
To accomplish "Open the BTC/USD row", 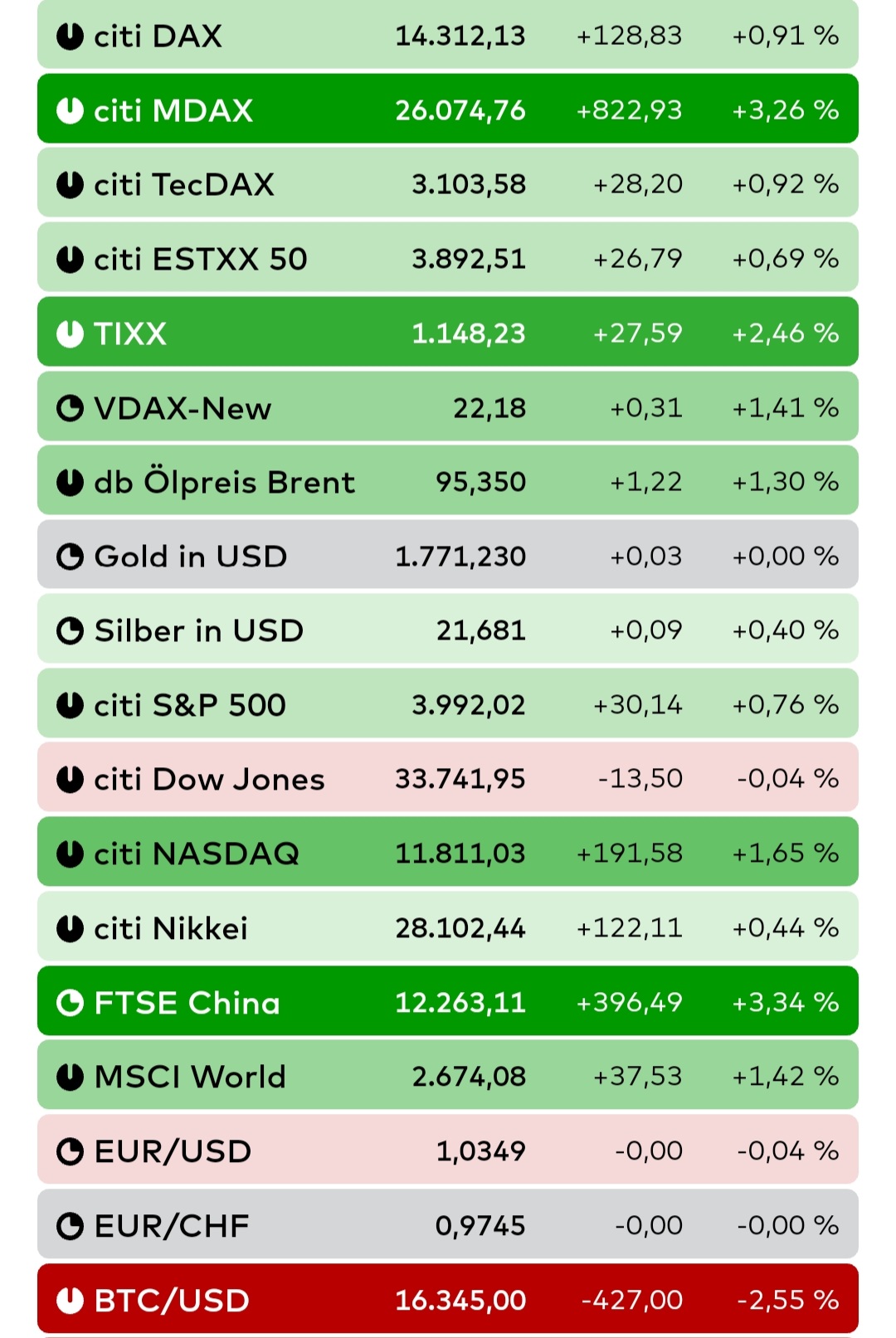I will 448,1299.
